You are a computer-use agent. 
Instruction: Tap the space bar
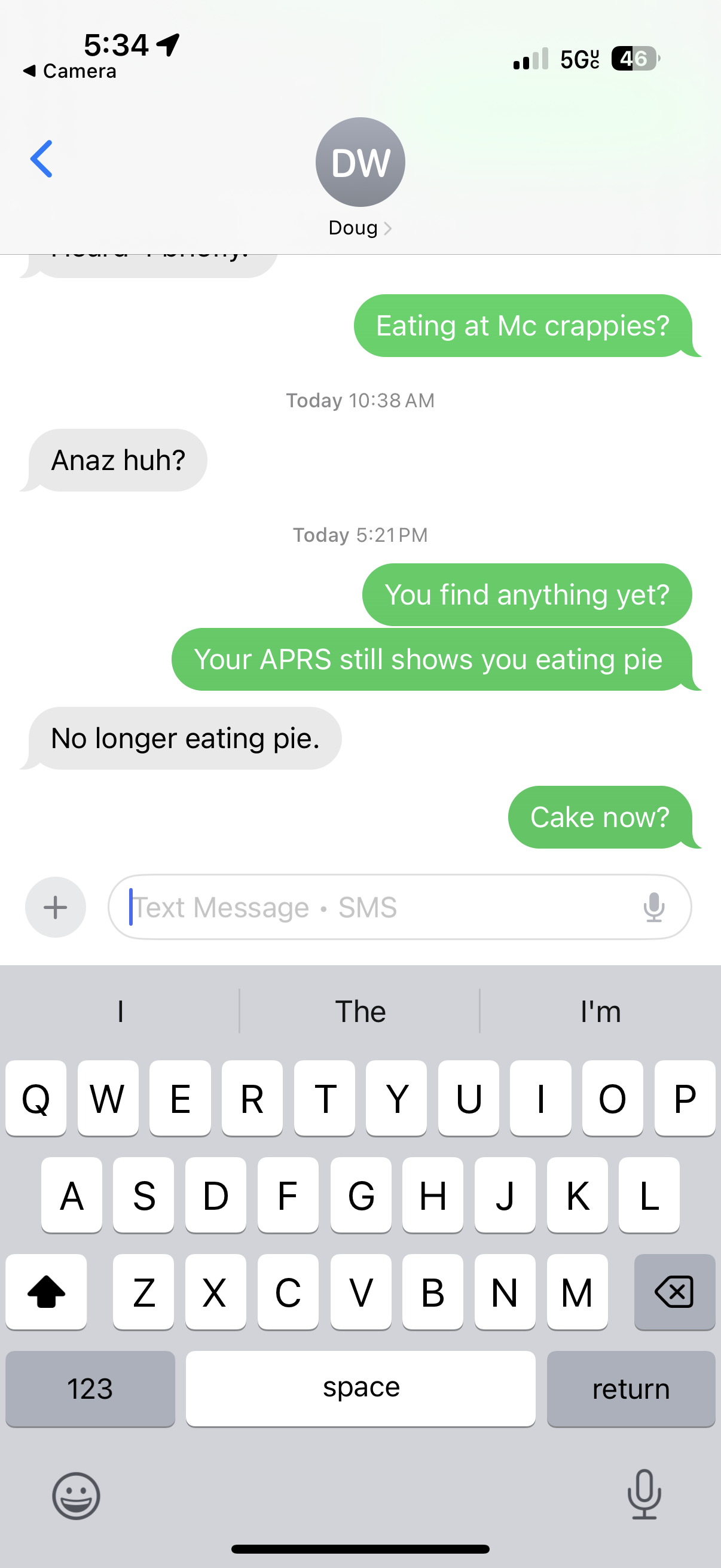coord(360,1389)
